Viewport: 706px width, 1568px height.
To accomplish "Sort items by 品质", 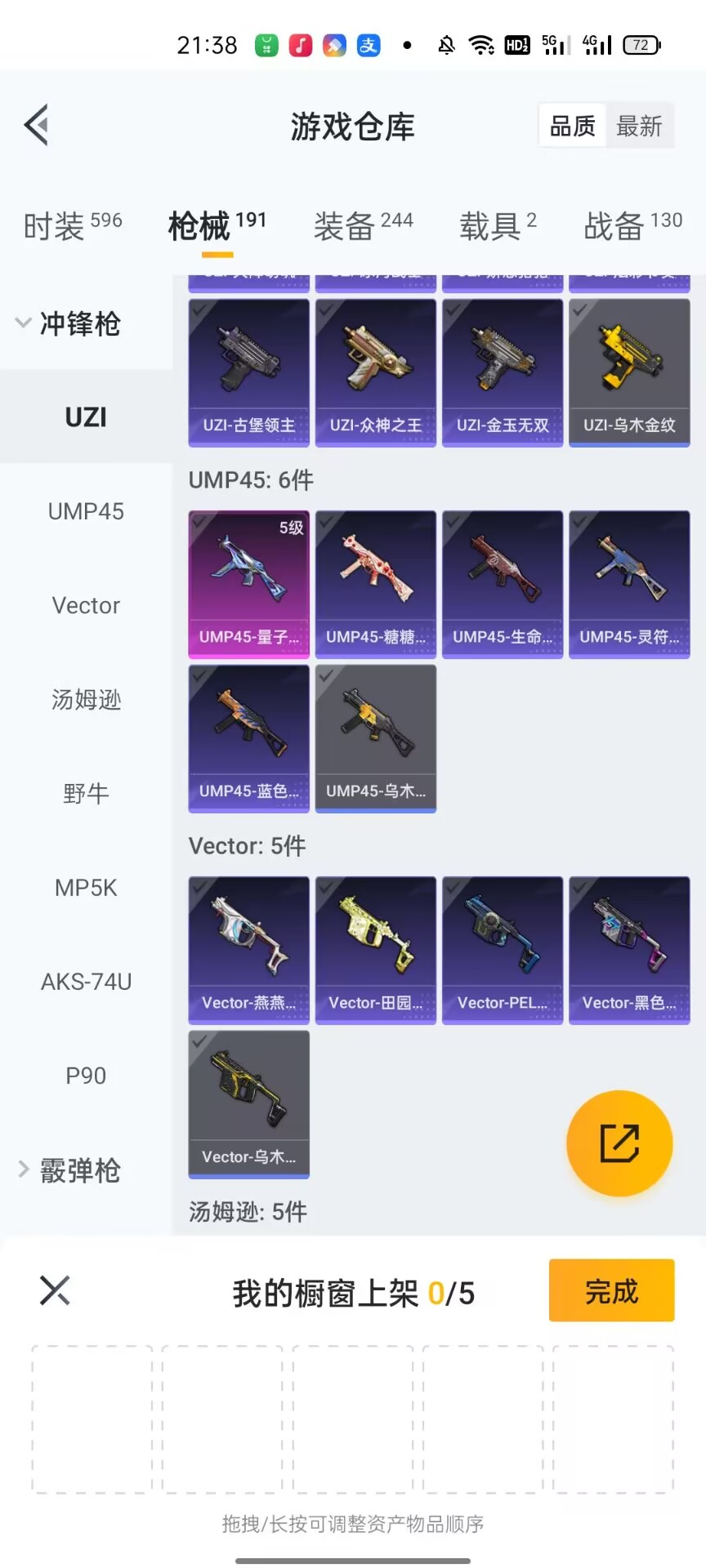I will [x=572, y=126].
